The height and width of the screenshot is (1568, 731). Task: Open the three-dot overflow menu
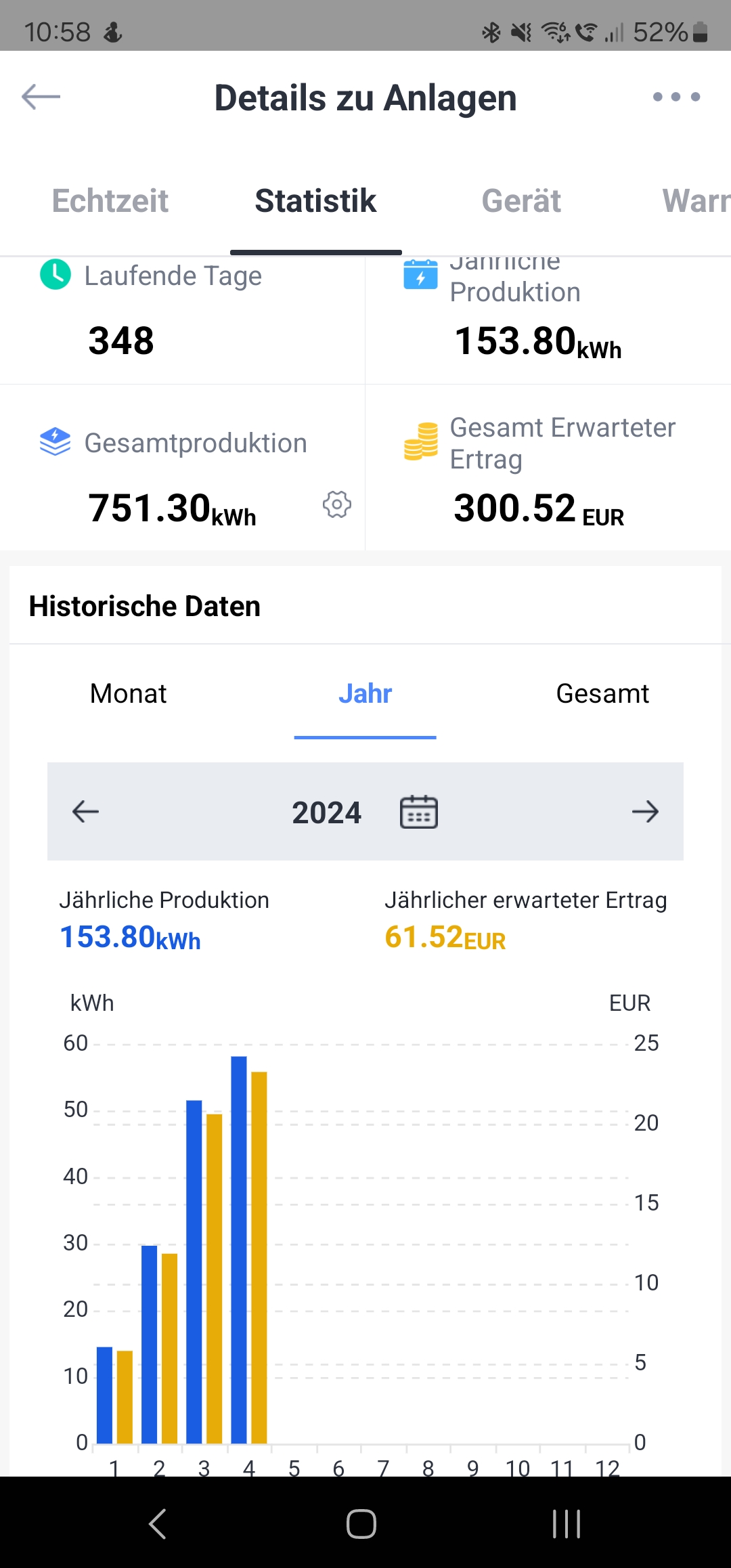coord(676,97)
